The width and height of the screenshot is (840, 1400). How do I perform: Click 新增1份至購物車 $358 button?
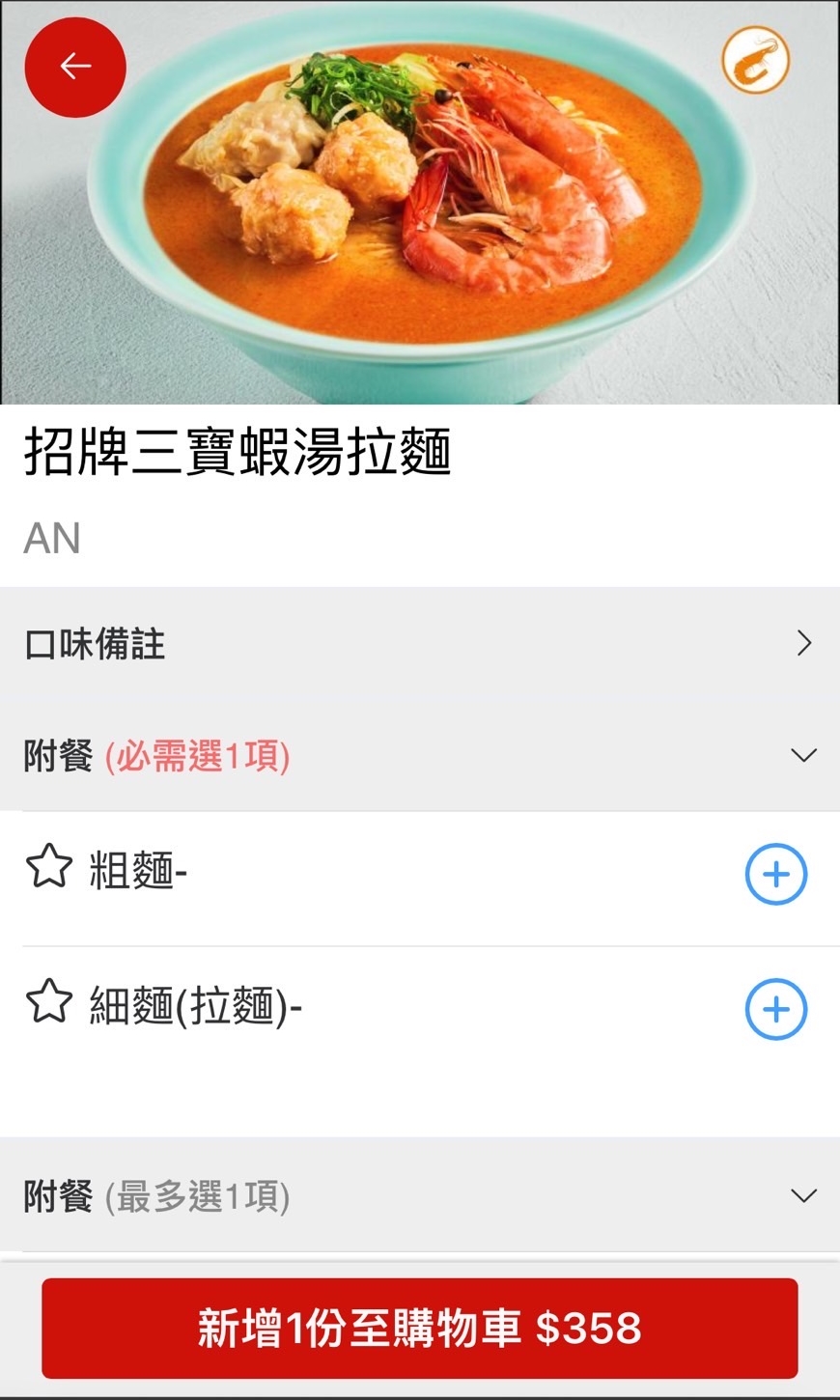(x=420, y=1329)
